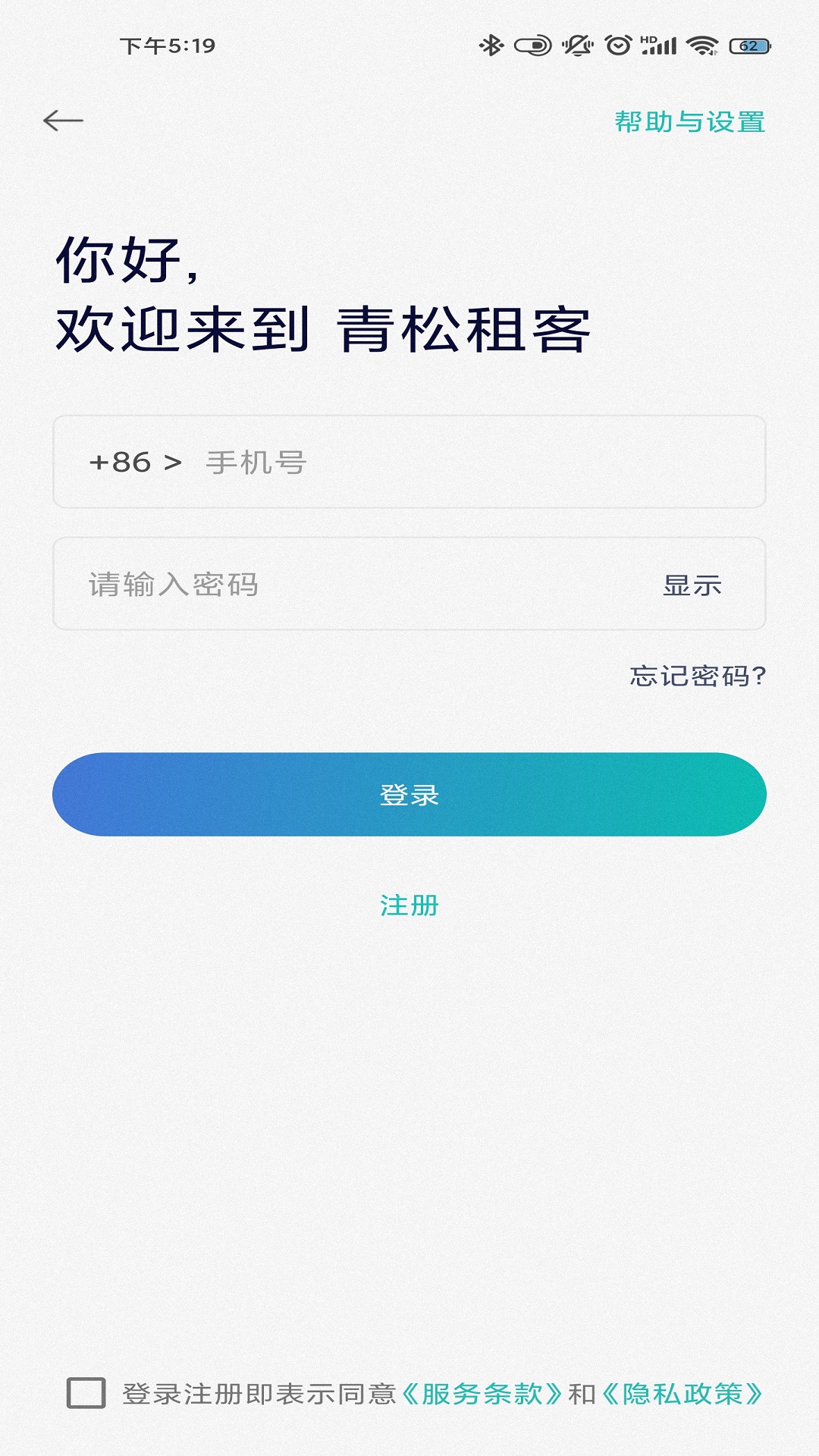Focus the 手机号 phone number field
819x1456 pixels.
(455, 462)
